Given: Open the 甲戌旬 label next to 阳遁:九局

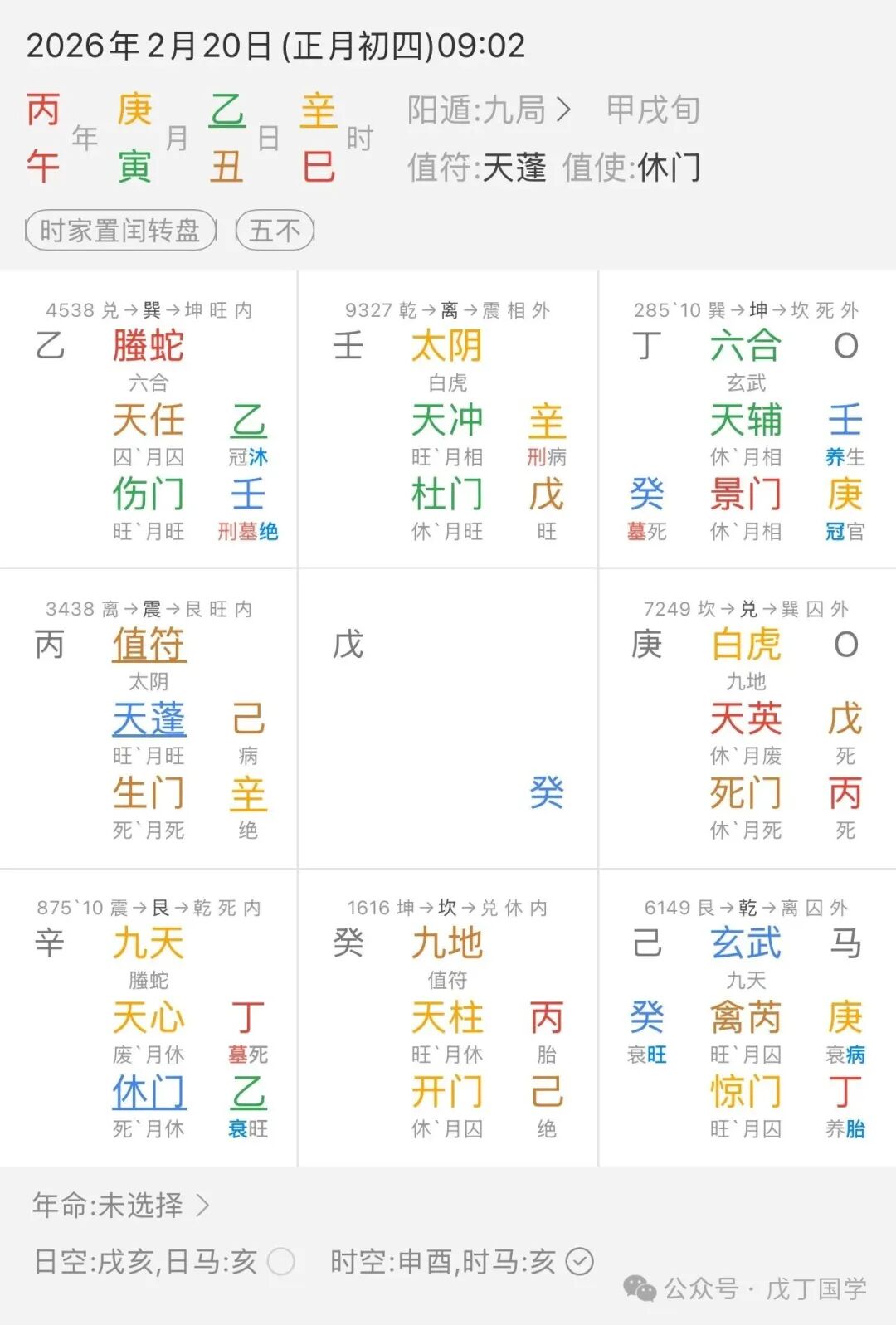Looking at the screenshot, I should [651, 109].
